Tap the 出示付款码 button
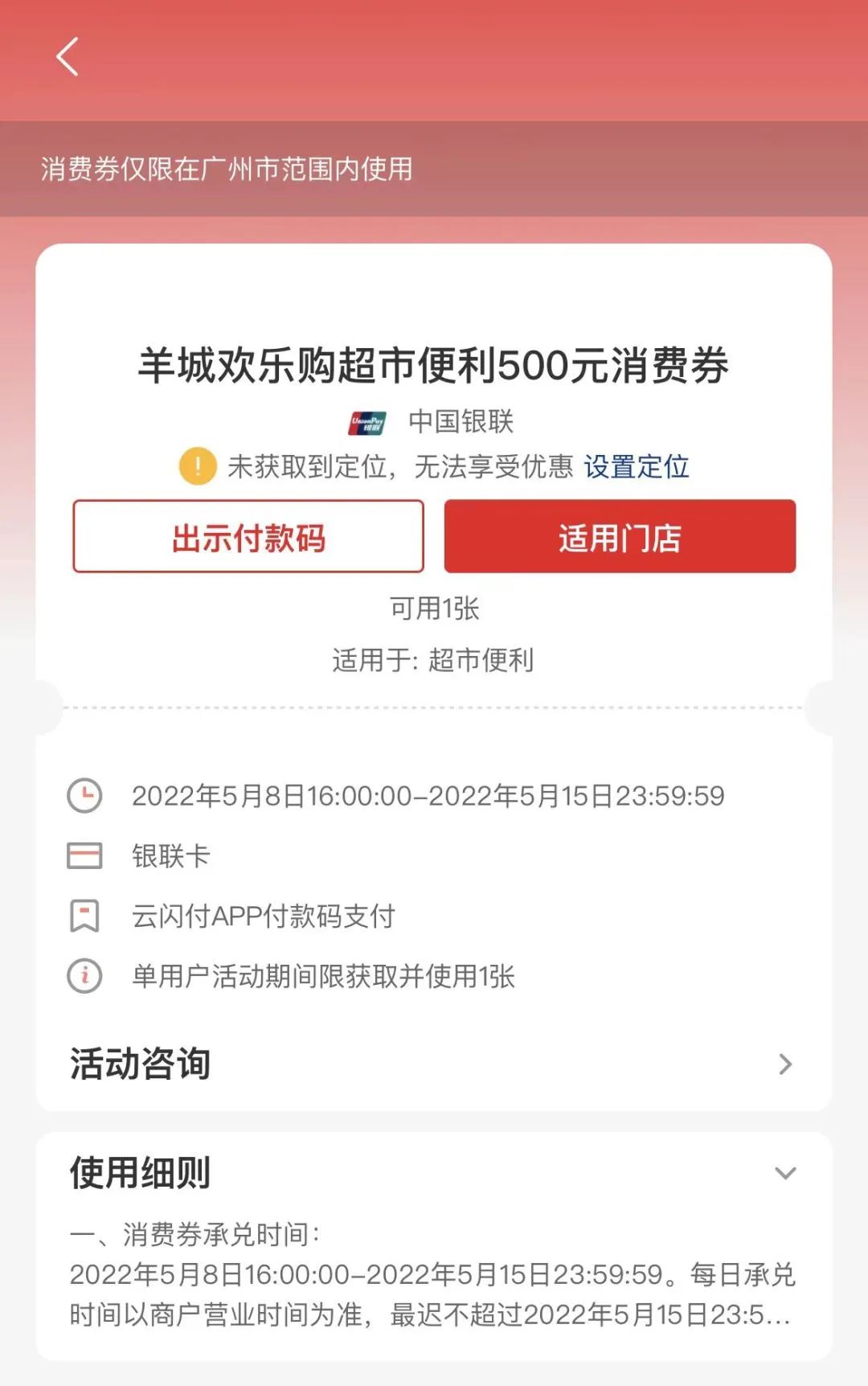868x1386 pixels. tap(248, 537)
